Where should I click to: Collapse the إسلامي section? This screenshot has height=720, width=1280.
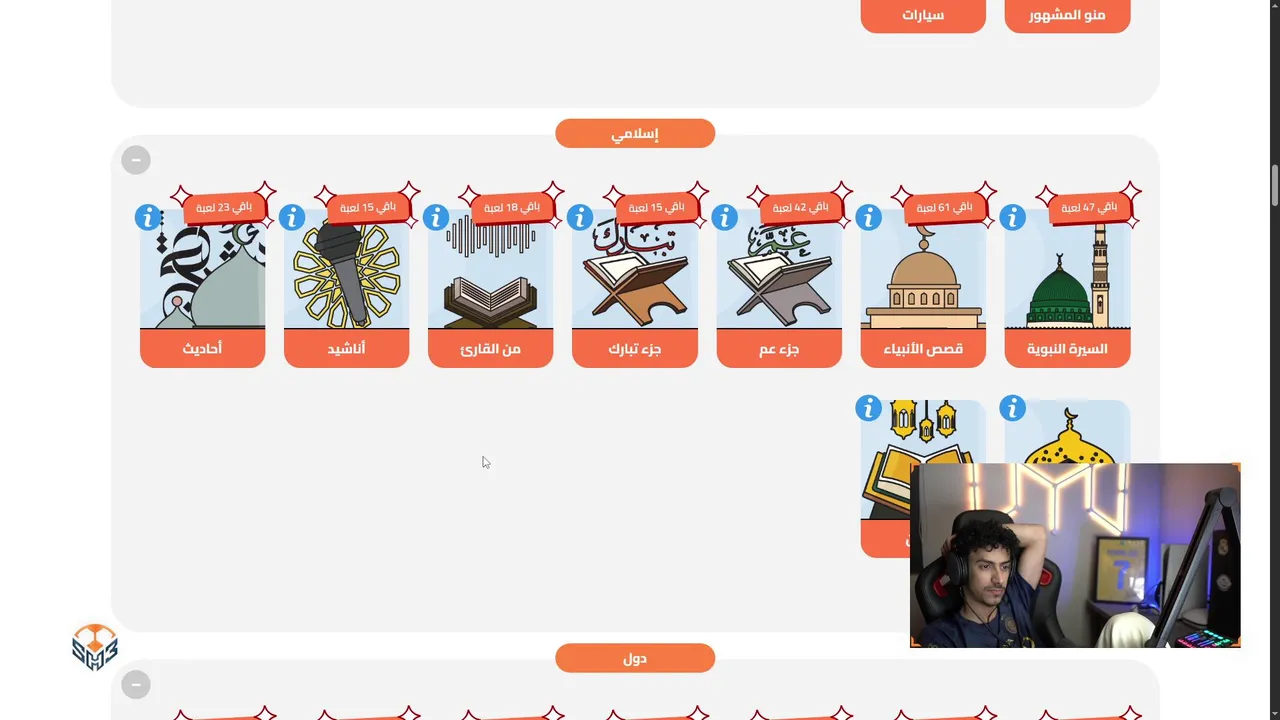coord(136,160)
